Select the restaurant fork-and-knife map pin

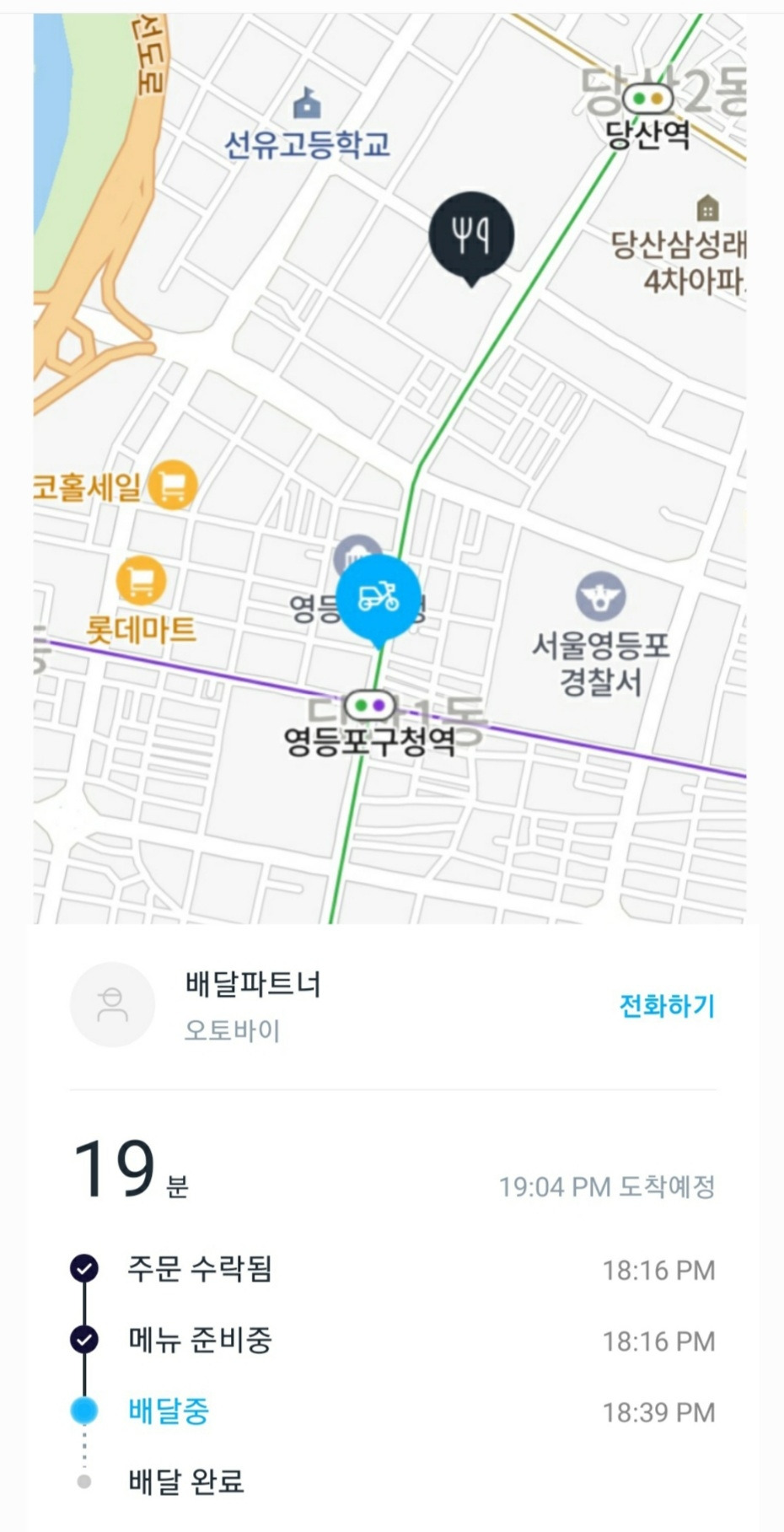(x=471, y=235)
